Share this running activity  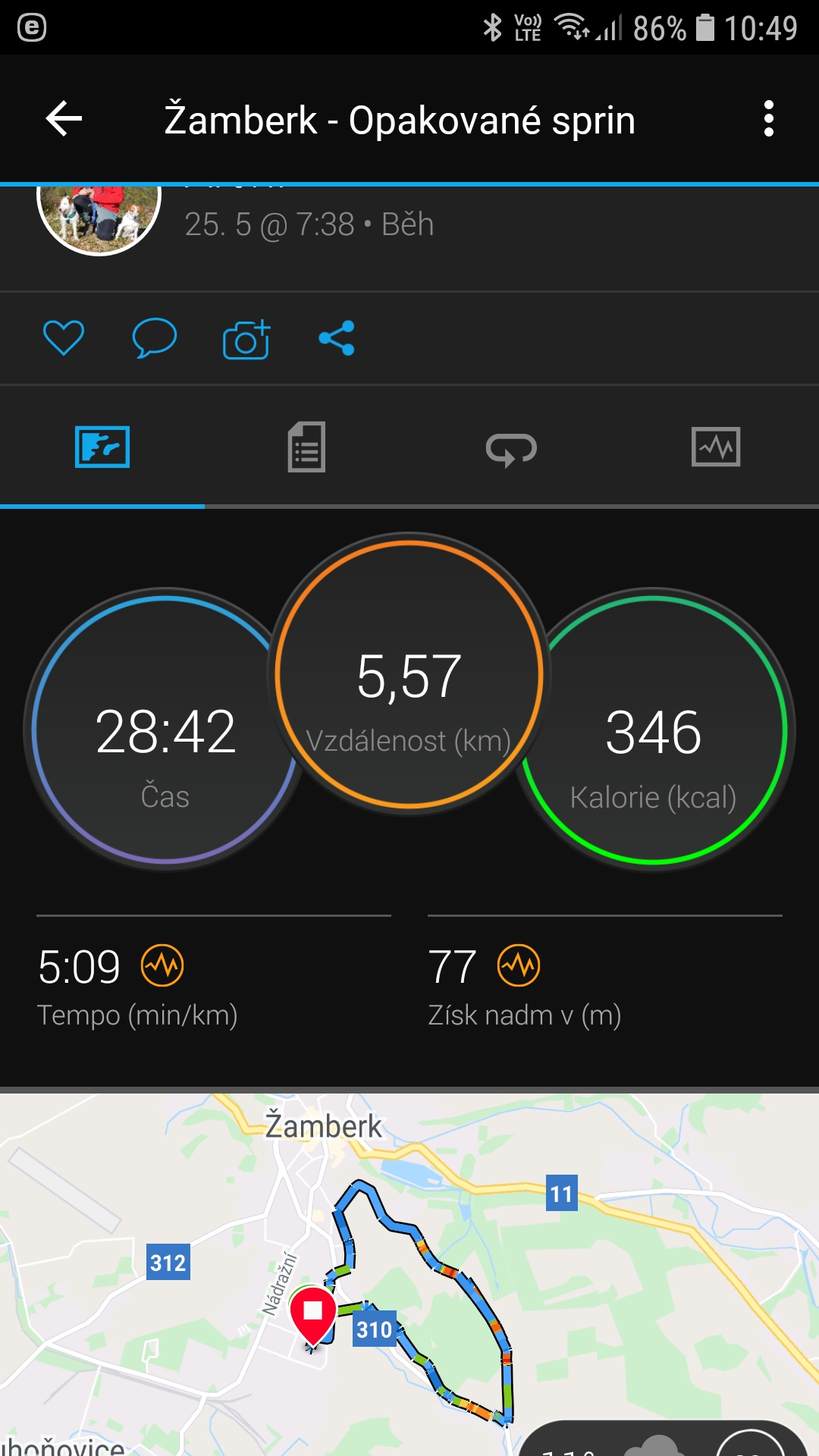pyautogui.click(x=337, y=338)
